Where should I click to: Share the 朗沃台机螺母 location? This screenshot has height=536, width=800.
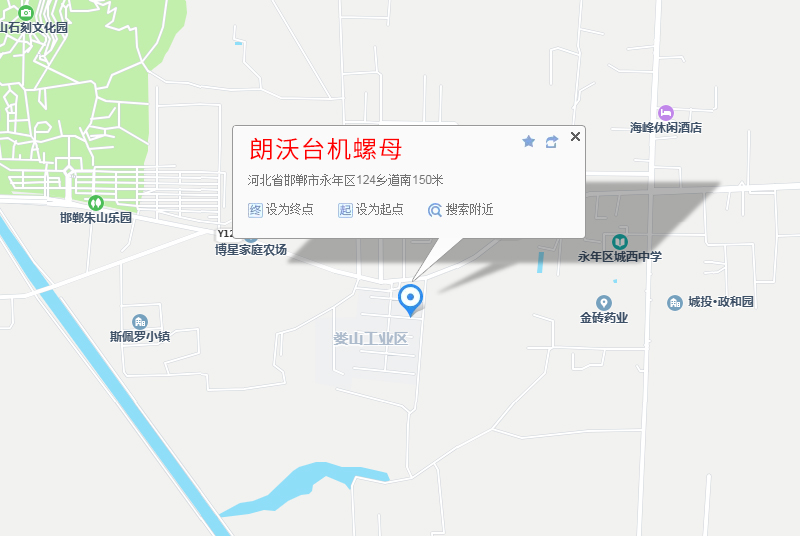[551, 142]
